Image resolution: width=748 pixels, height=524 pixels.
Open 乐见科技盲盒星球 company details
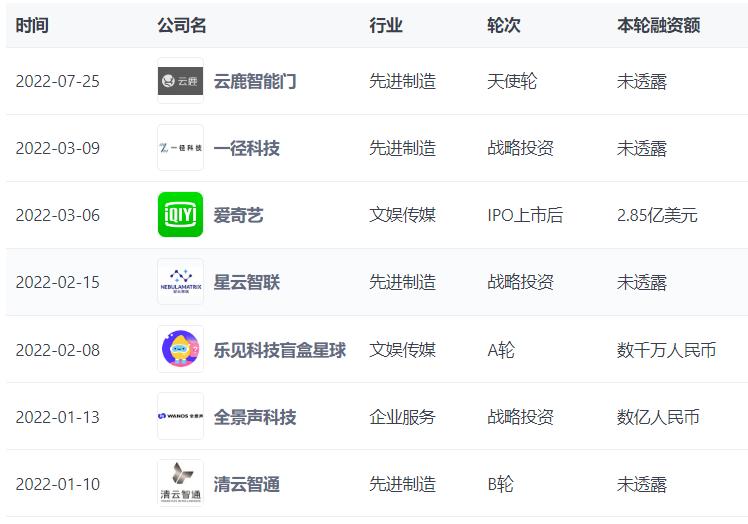[x=280, y=350]
